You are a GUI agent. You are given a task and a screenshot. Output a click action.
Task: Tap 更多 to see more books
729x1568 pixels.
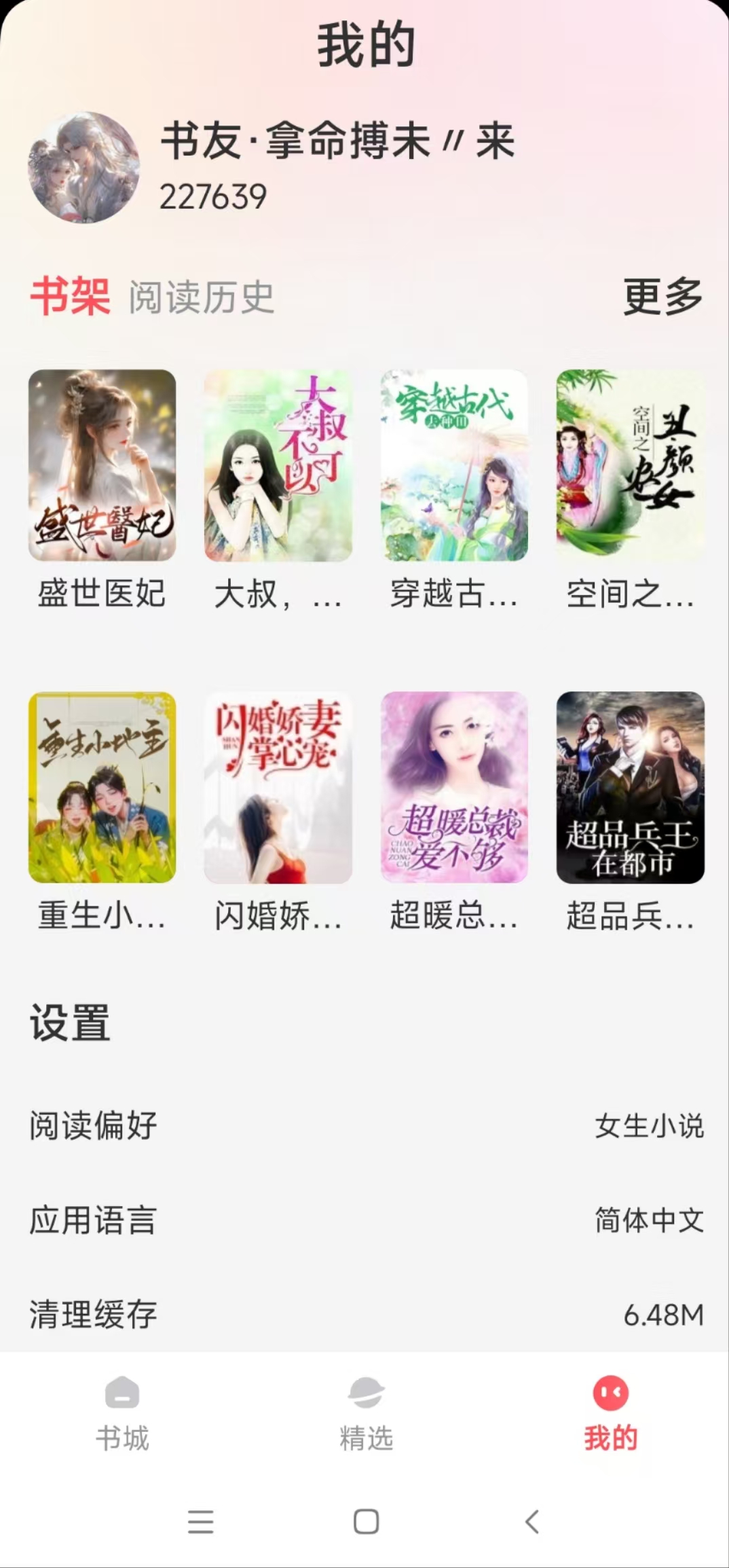662,296
